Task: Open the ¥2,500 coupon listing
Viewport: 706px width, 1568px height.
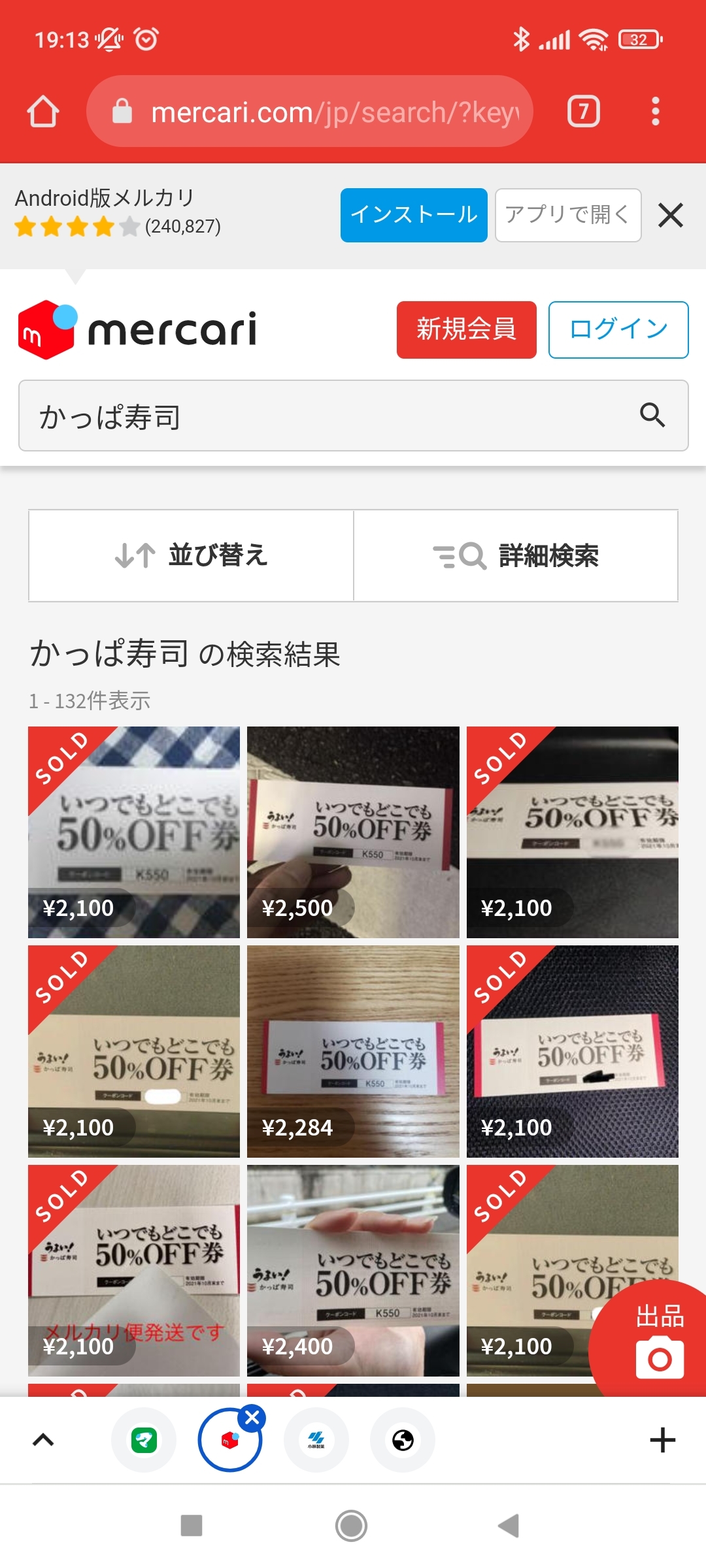Action: pyautogui.click(x=353, y=832)
